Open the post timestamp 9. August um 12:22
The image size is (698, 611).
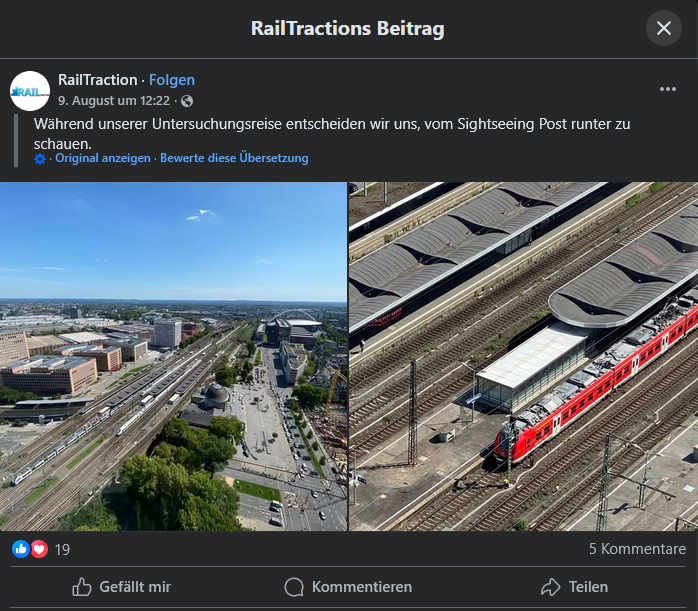(x=115, y=101)
